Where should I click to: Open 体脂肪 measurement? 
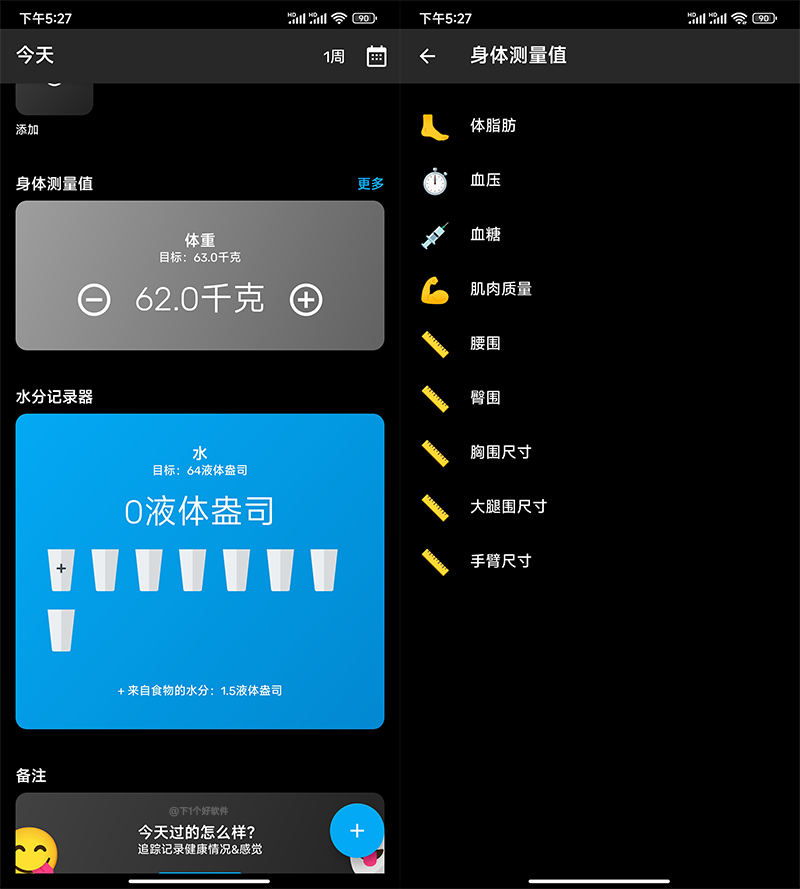pos(493,126)
